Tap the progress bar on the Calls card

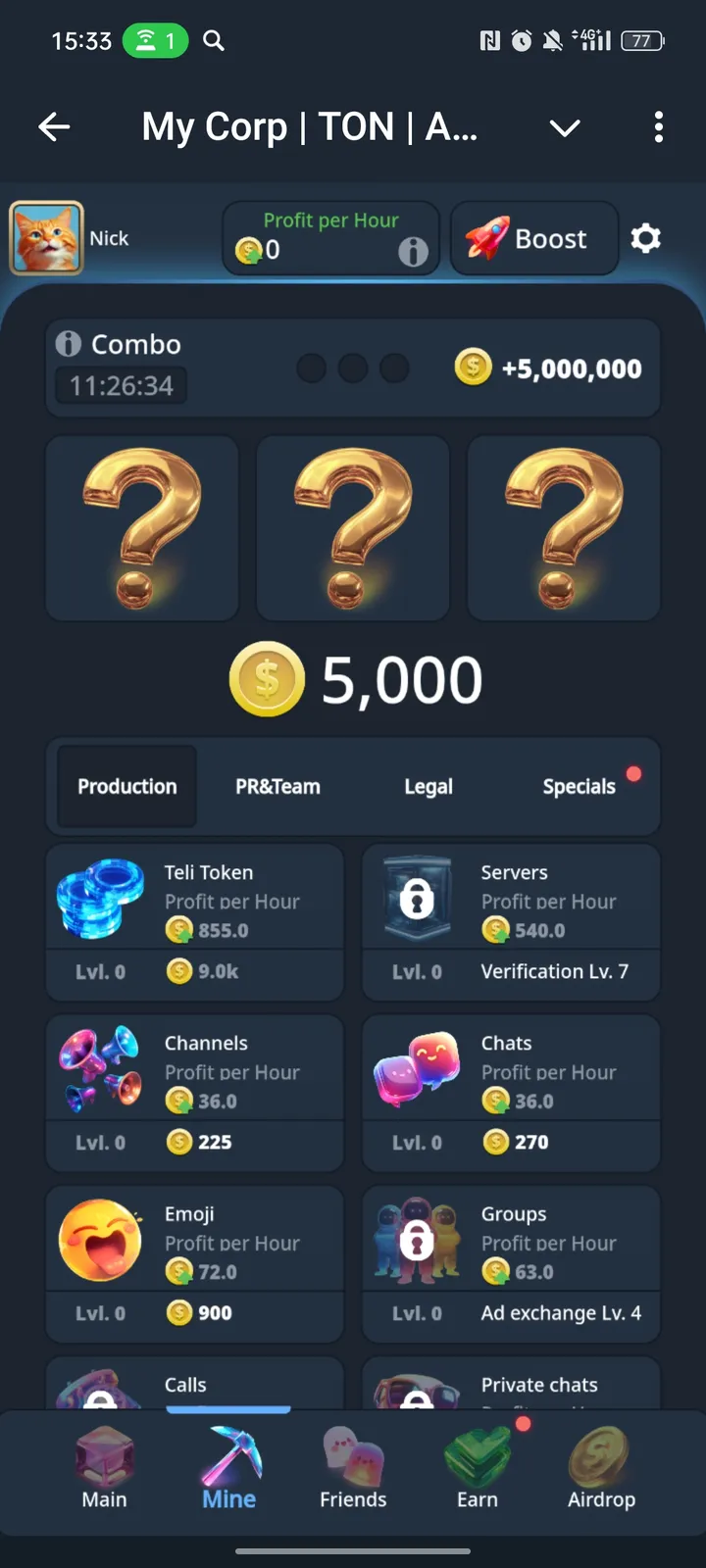(228, 1409)
